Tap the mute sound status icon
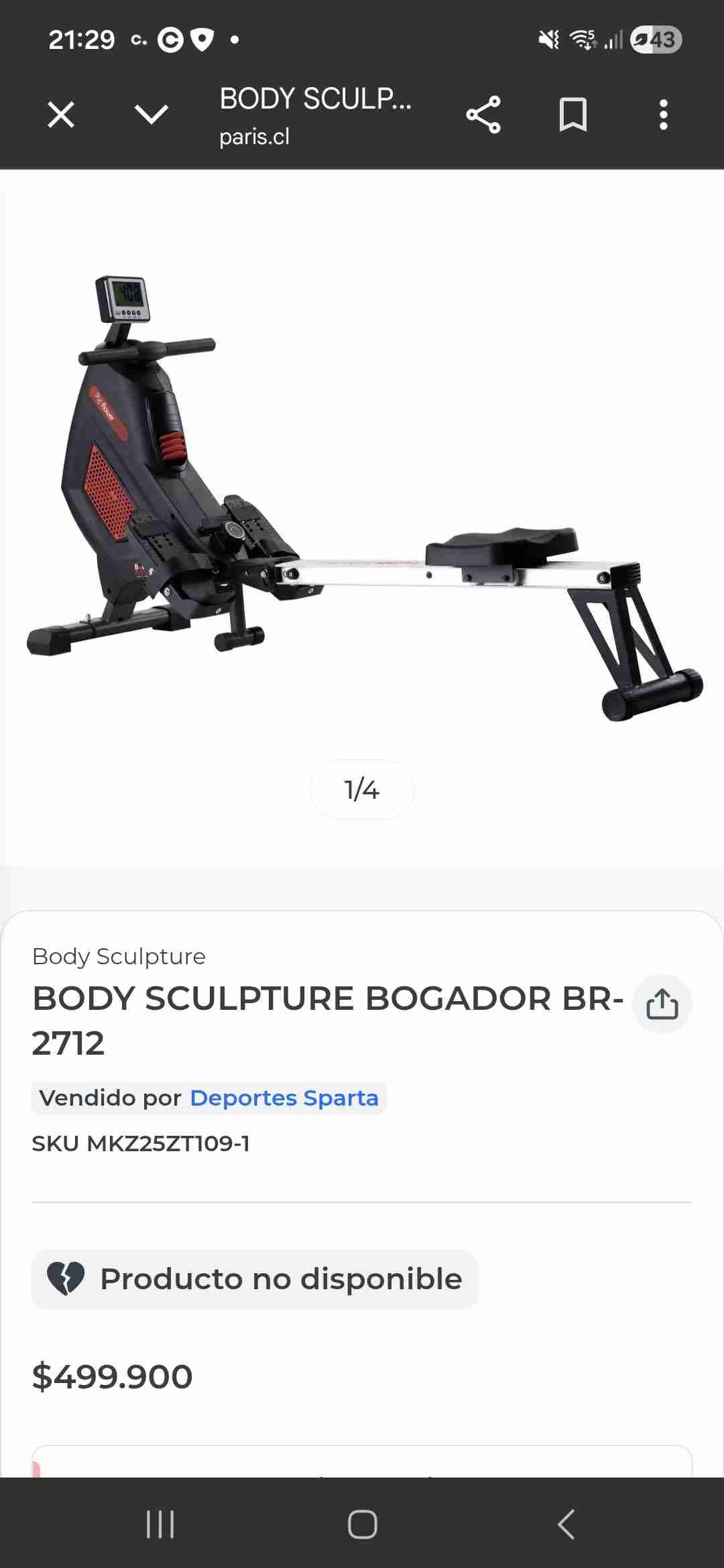724x1568 pixels. [x=548, y=40]
